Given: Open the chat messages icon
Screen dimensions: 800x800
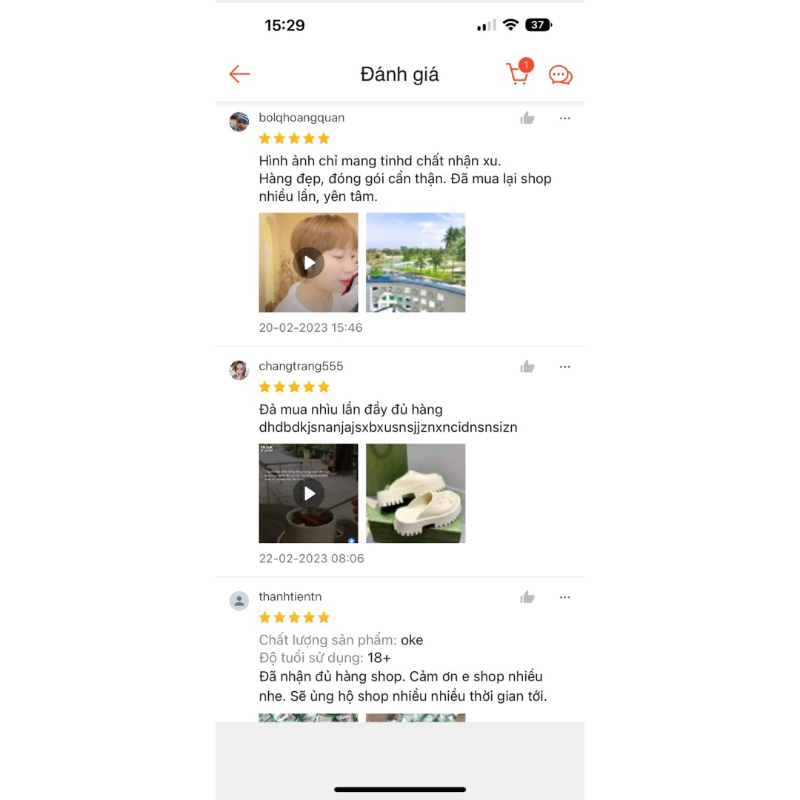Looking at the screenshot, I should pyautogui.click(x=561, y=75).
